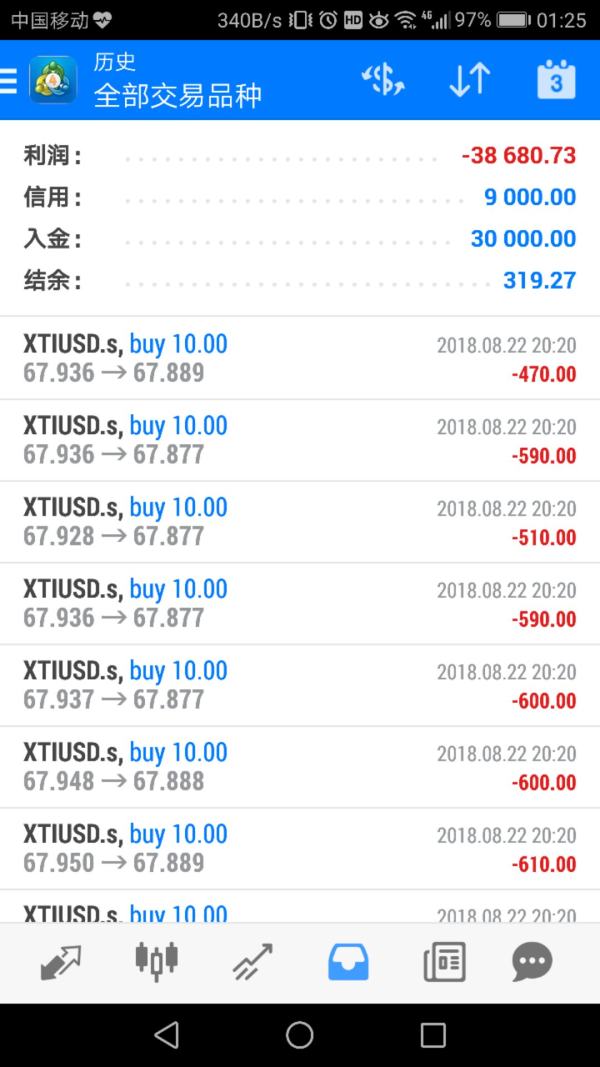Select the History inbox tab
The height and width of the screenshot is (1067, 600).
pos(348,962)
